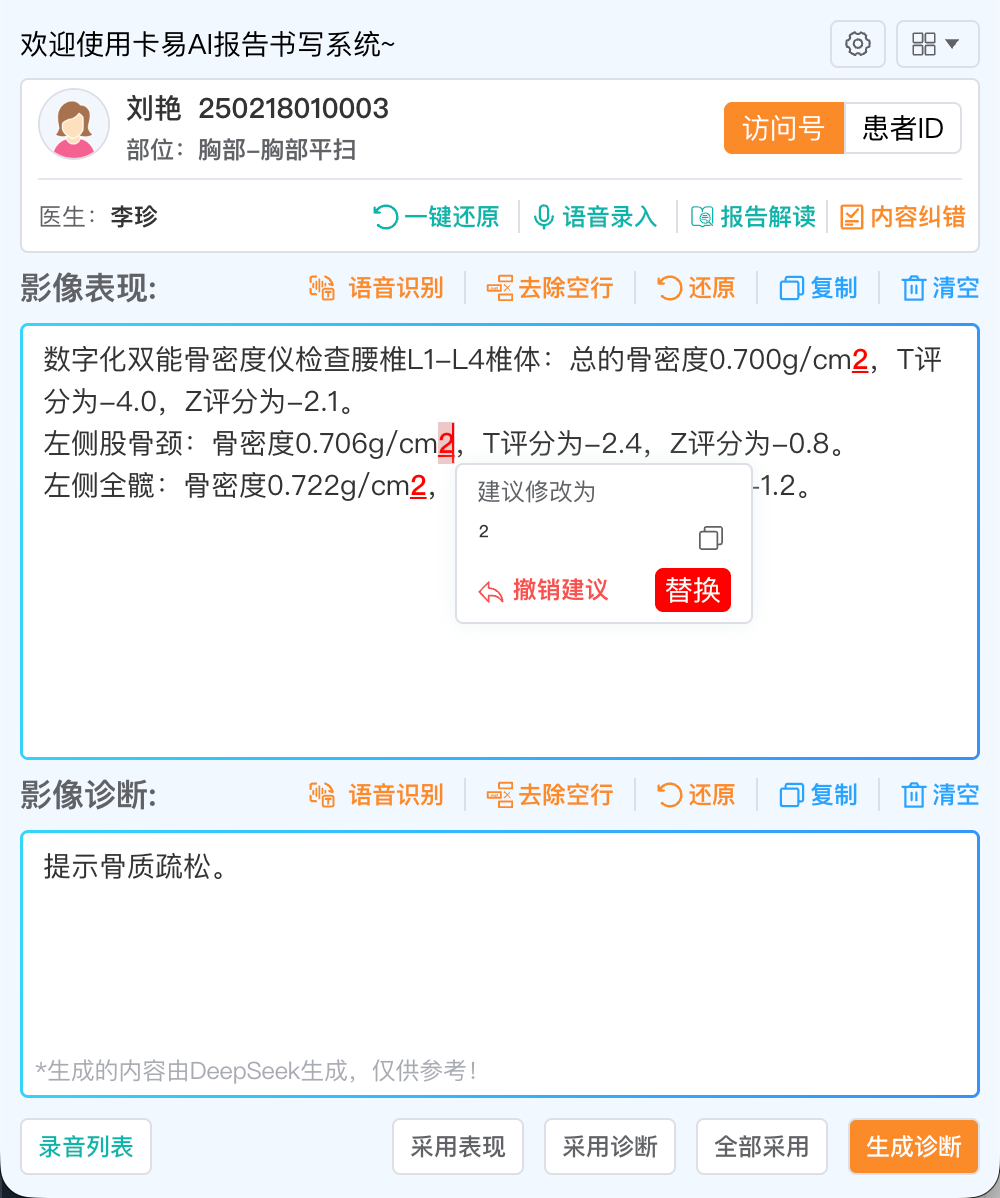Screen dimensions: 1000x1198
Task: Open the settings gear at the top
Action: [857, 43]
